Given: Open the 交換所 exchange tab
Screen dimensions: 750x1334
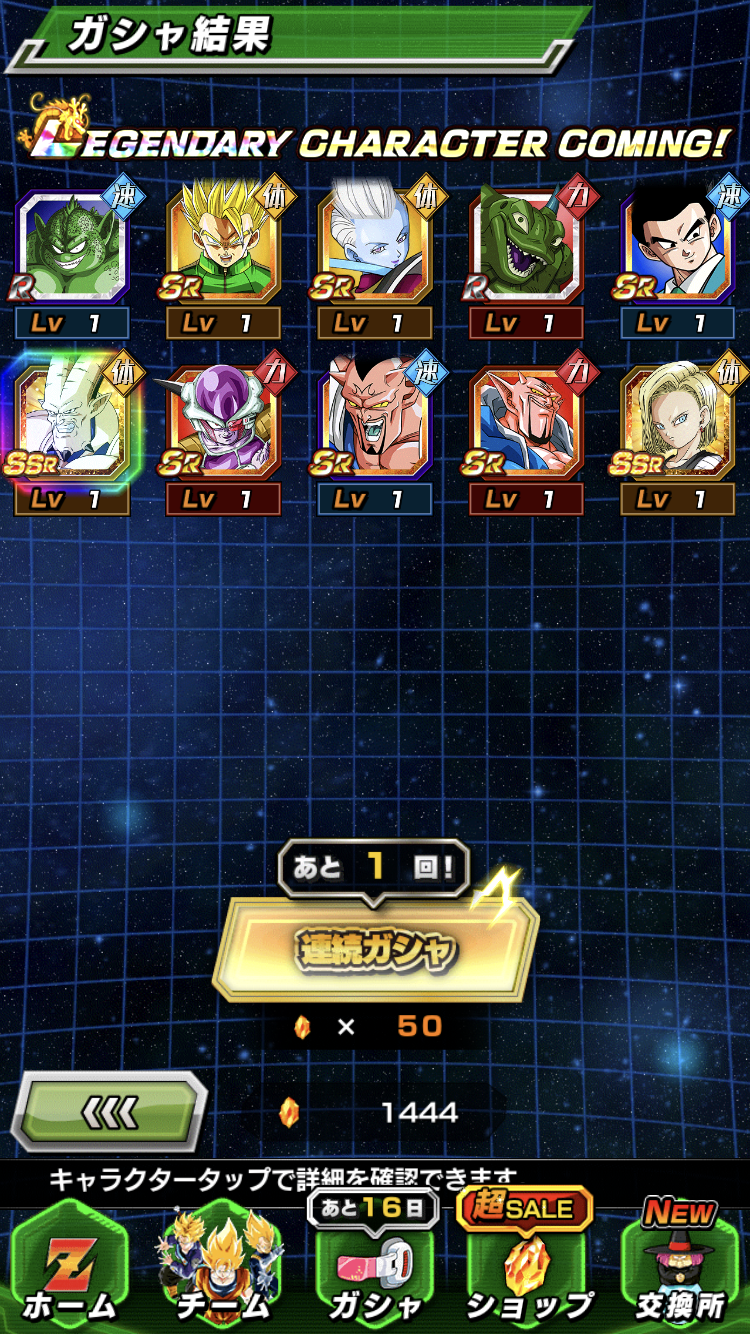Looking at the screenshot, I should point(680,1268).
